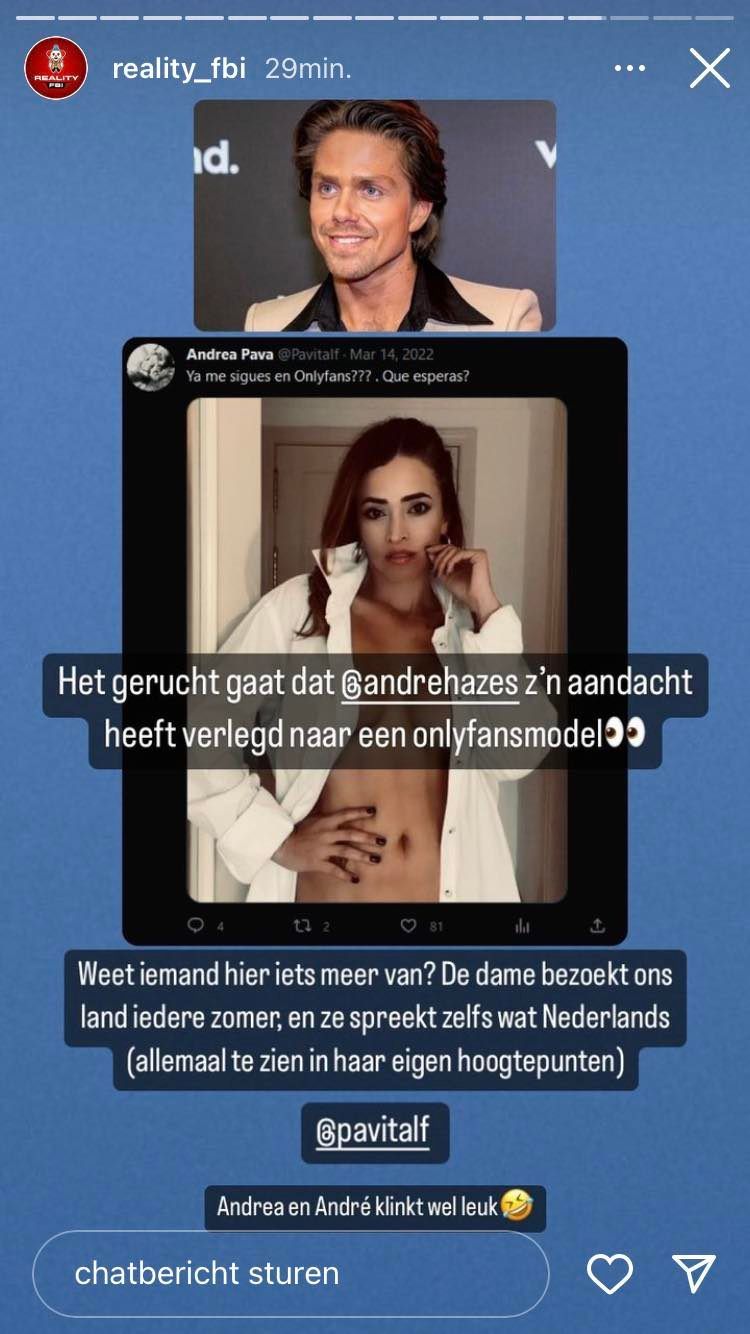Open reality_fbi profile from avatar

(57, 69)
